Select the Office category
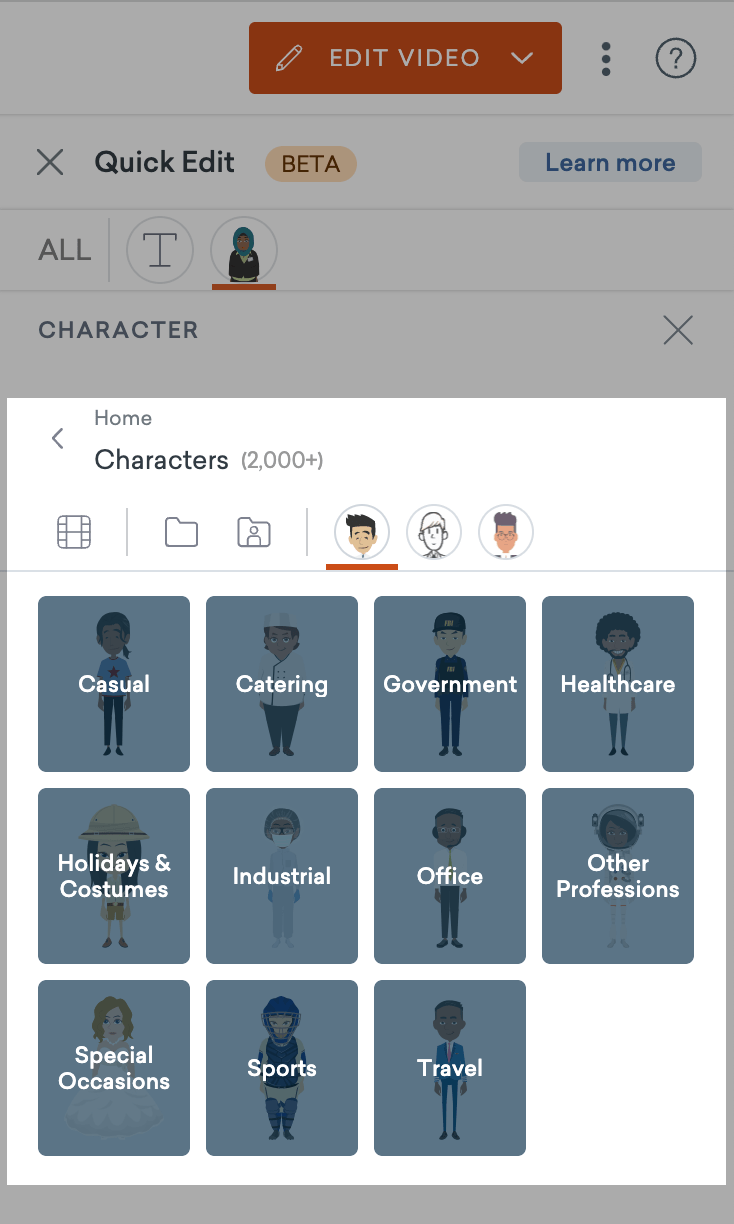 [450, 876]
